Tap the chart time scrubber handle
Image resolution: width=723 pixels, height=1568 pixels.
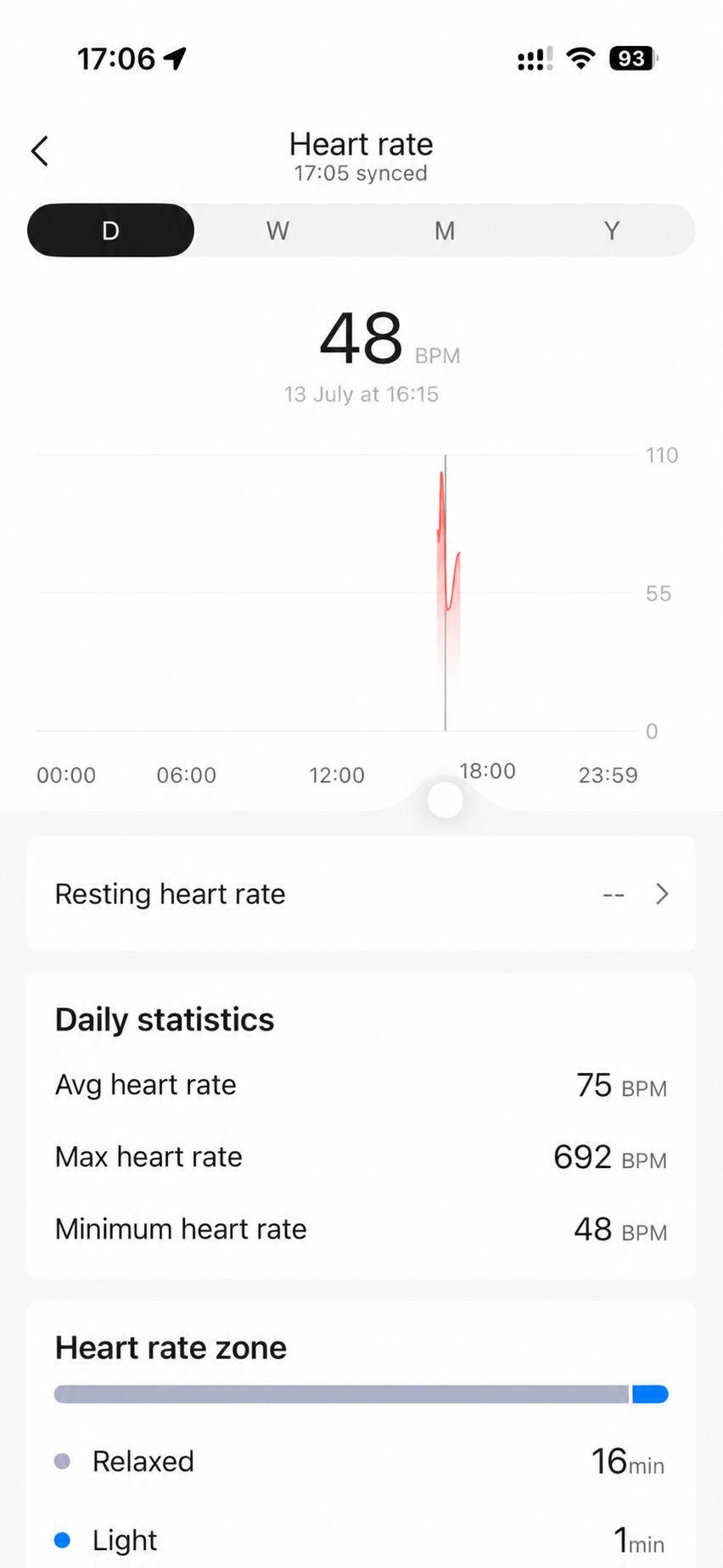[x=446, y=801]
